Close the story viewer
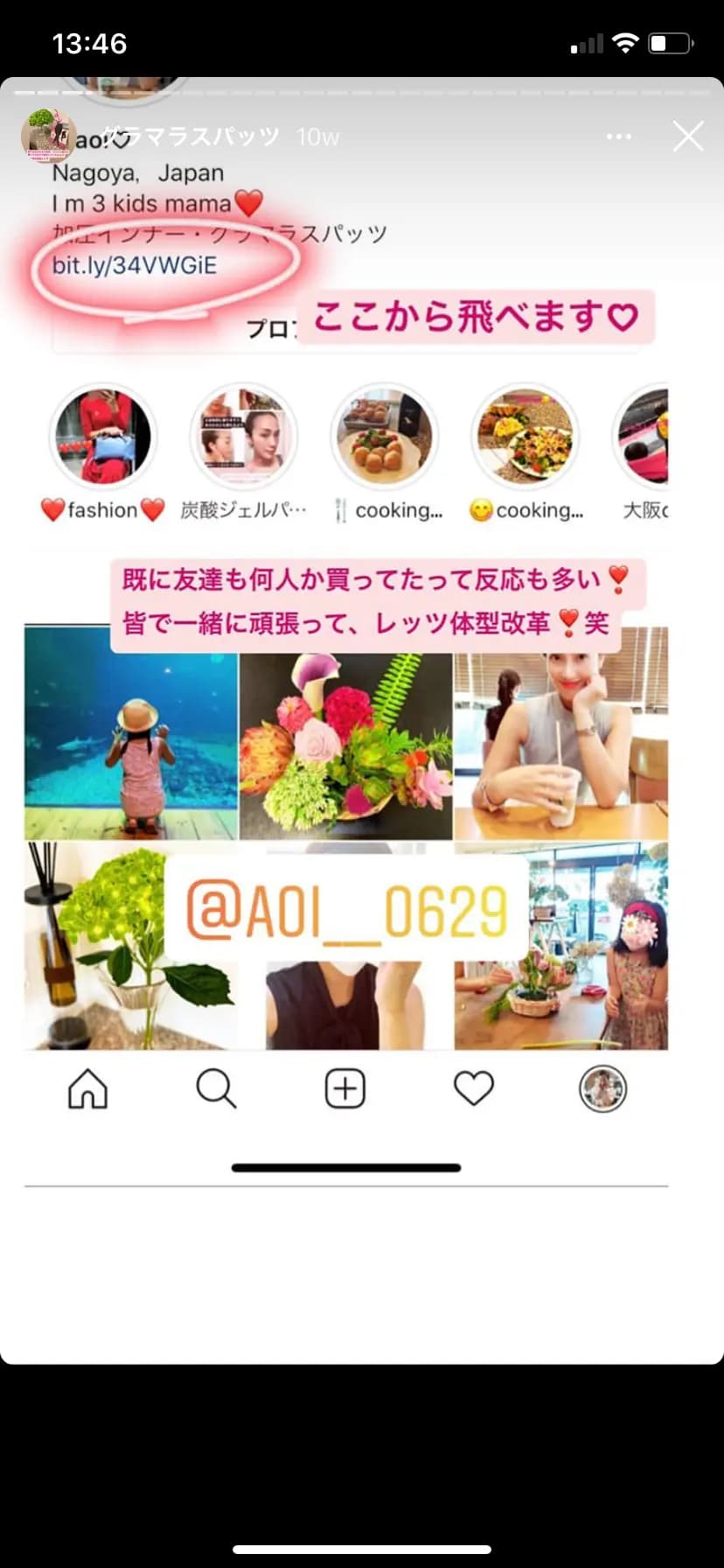724x1568 pixels. click(x=688, y=136)
